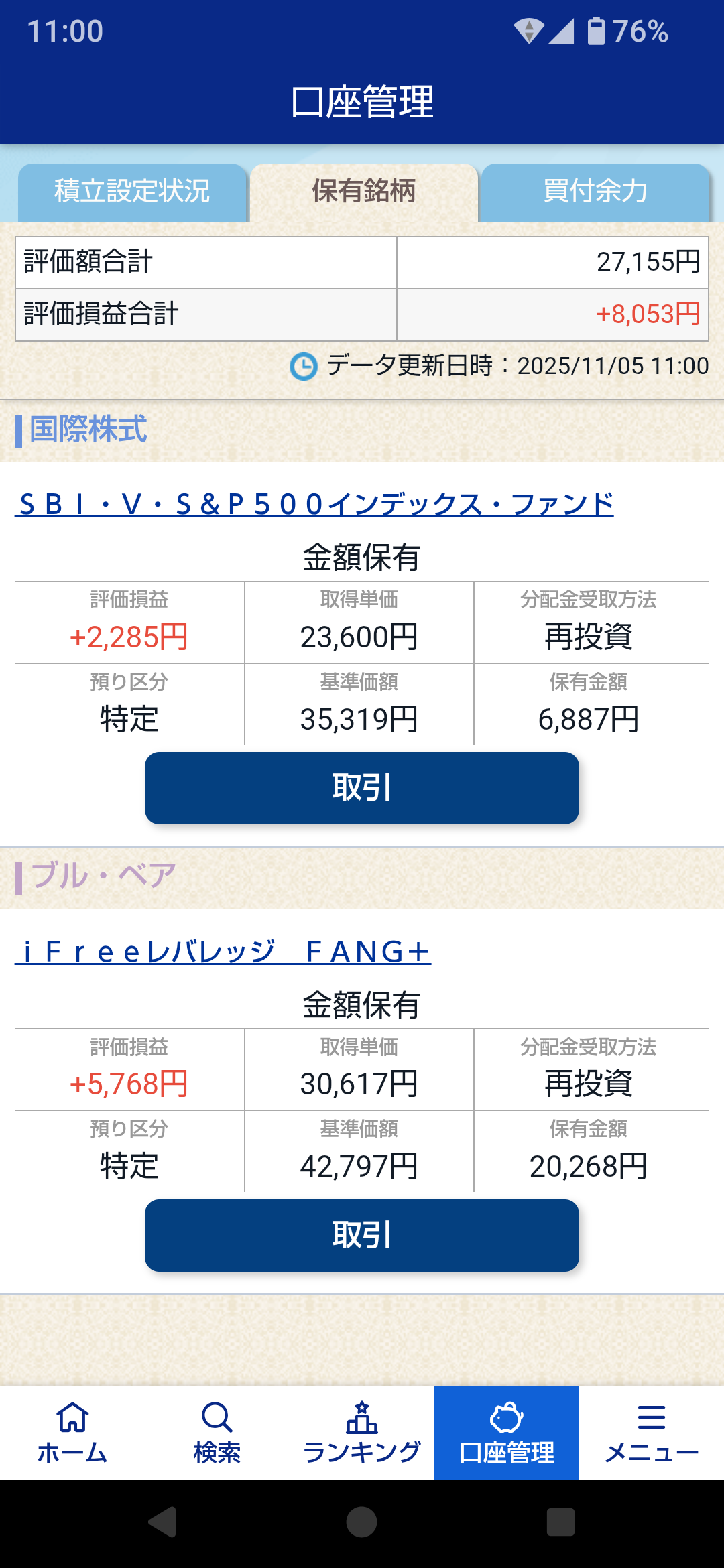Select the 保有銘柄 tab
This screenshot has height=1568, width=724.
(363, 192)
